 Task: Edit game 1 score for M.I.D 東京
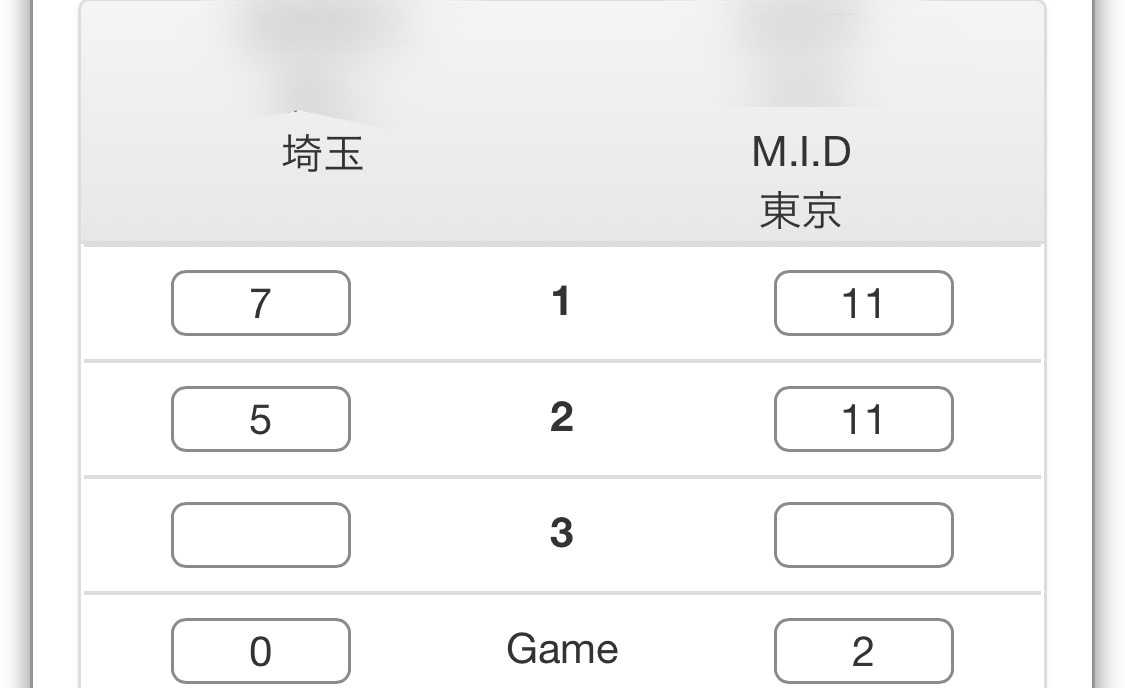point(863,303)
